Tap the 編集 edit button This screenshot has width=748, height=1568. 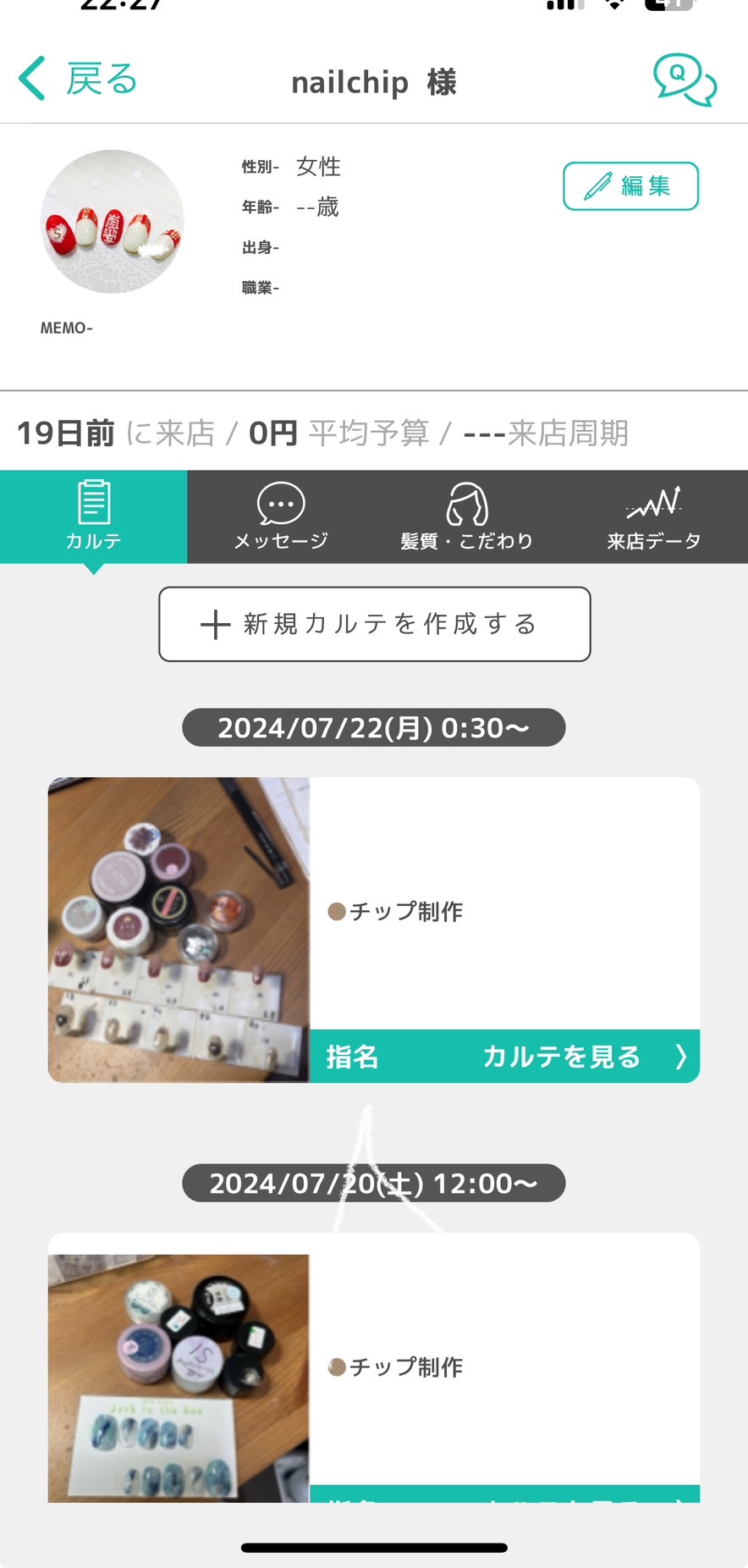630,185
